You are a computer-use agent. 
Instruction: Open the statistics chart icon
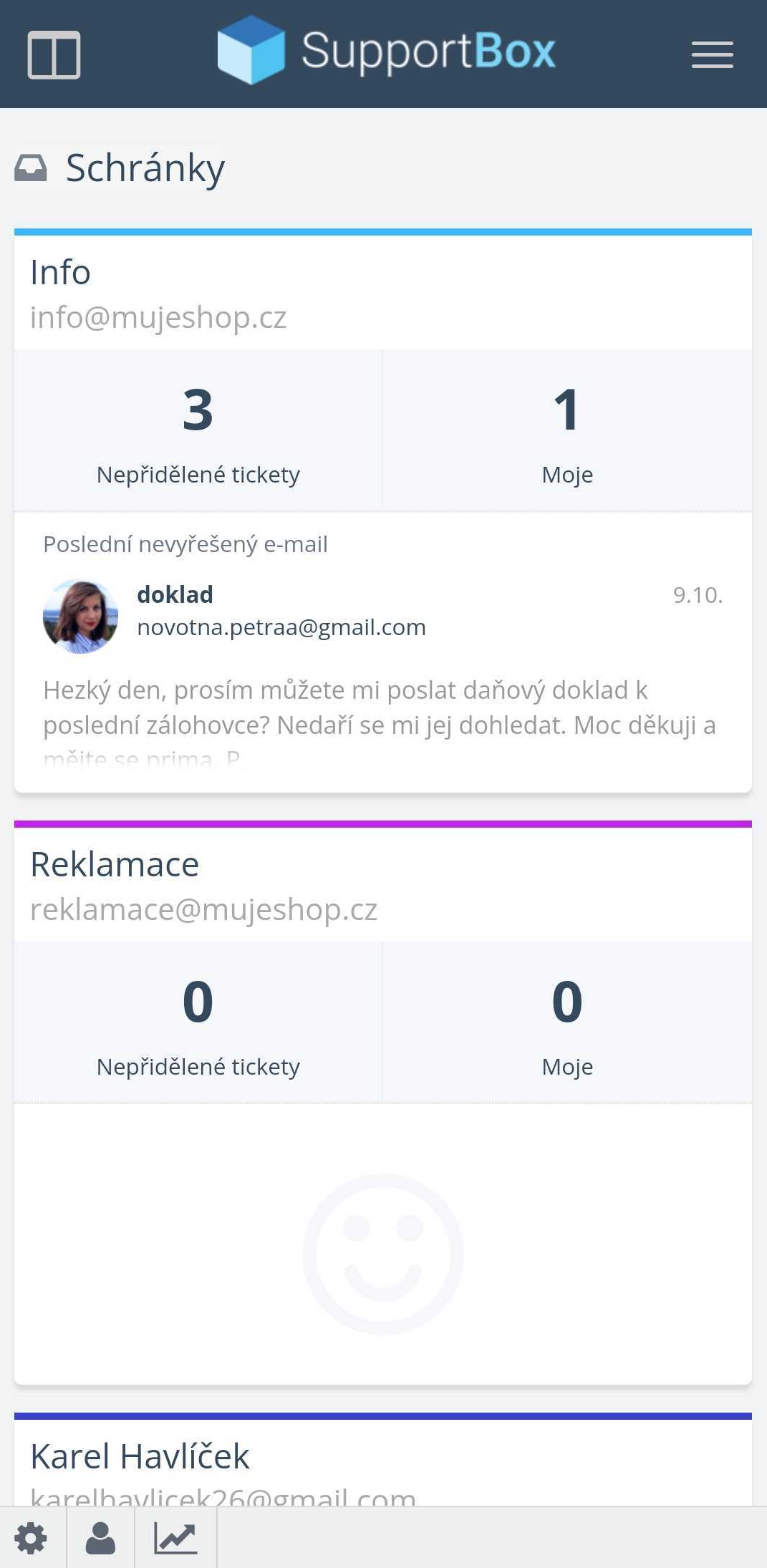tap(175, 1538)
